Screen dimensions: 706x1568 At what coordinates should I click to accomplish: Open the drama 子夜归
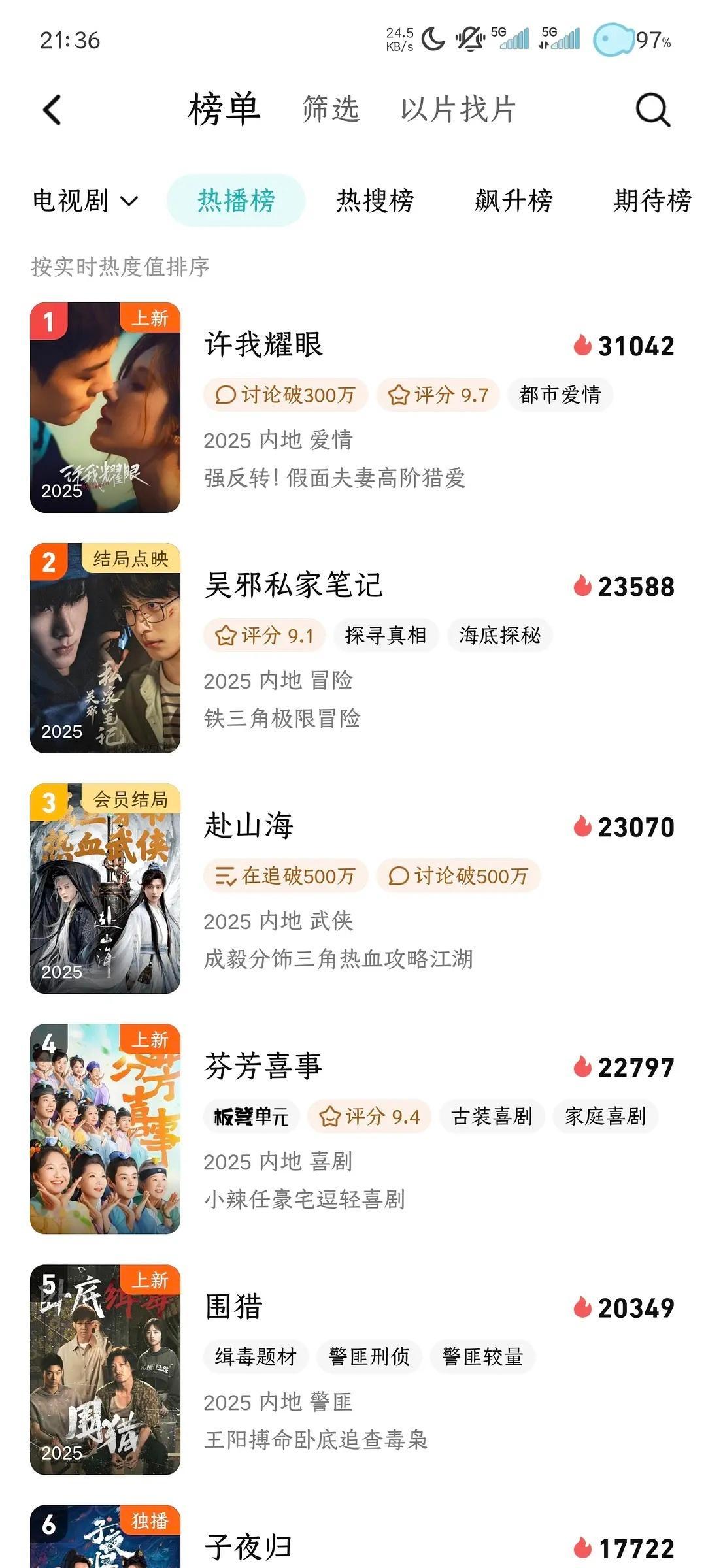click(248, 1546)
